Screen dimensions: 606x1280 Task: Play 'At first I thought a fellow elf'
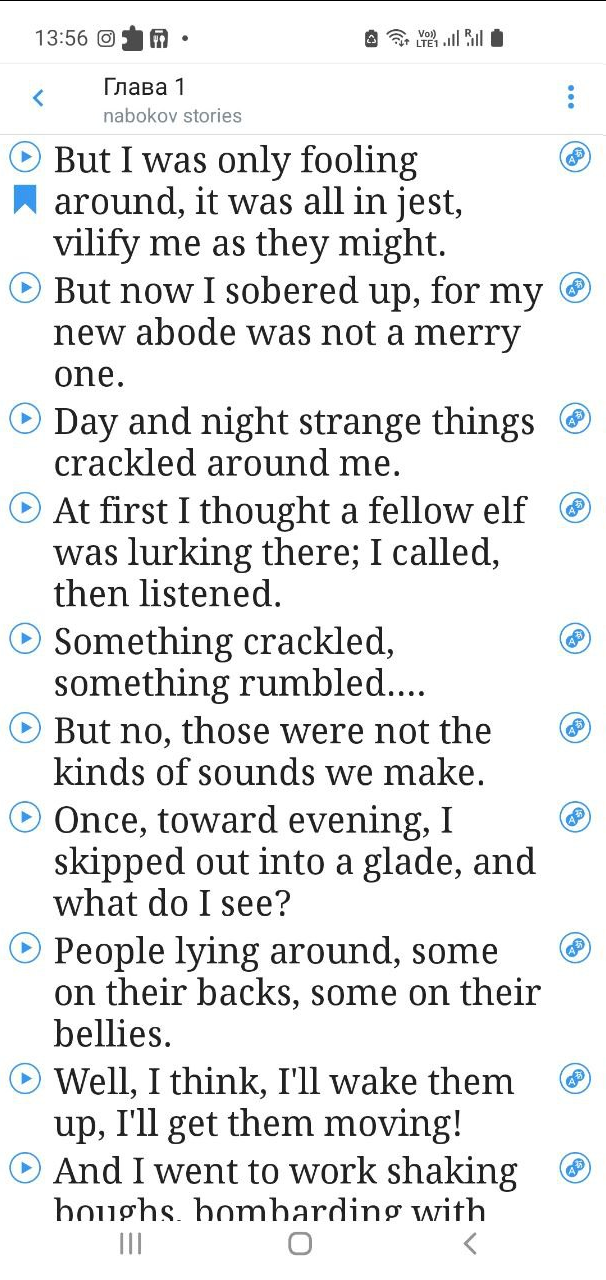tap(24, 508)
